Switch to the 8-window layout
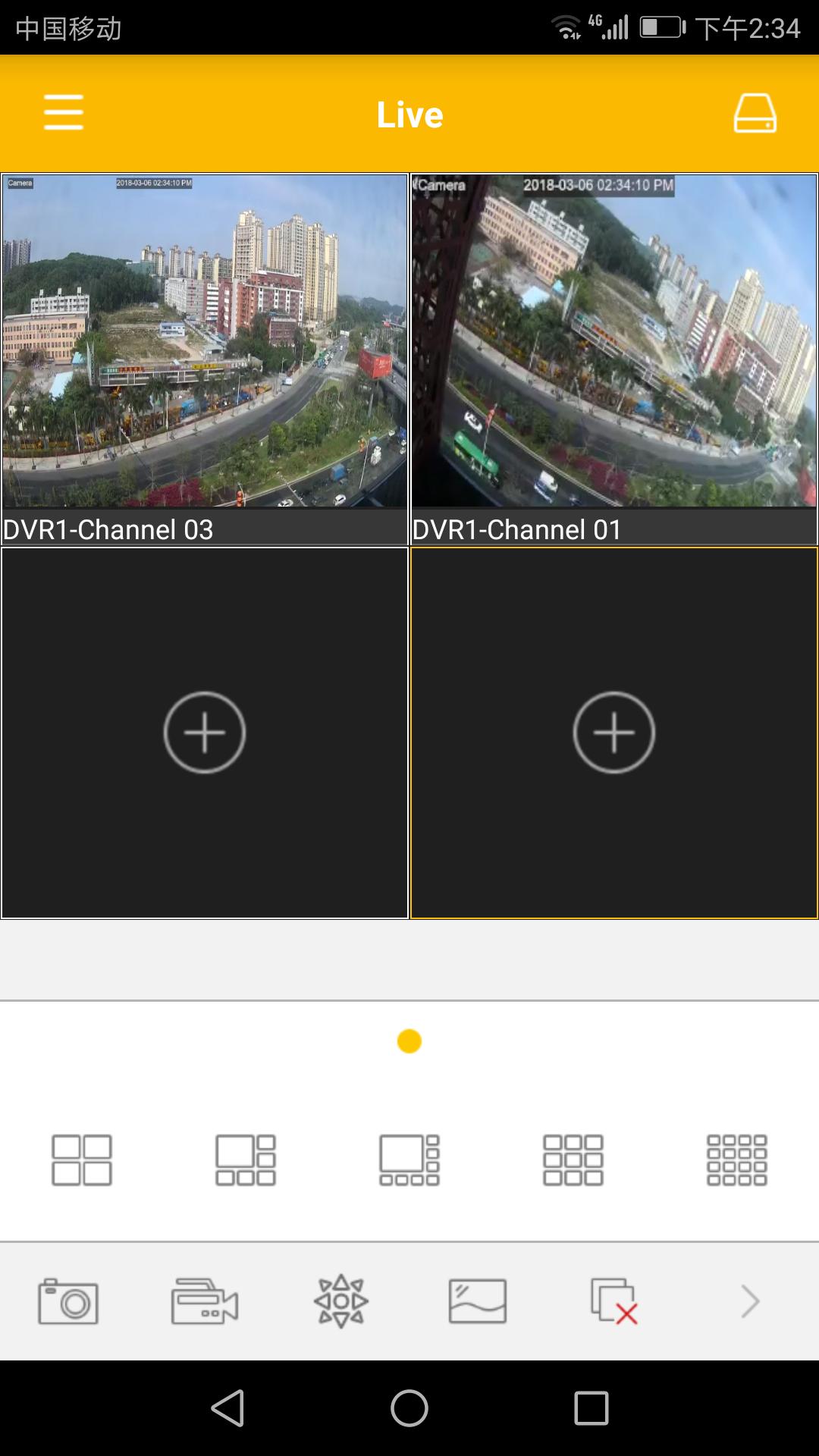Viewport: 819px width, 1456px height. pyautogui.click(x=409, y=1159)
